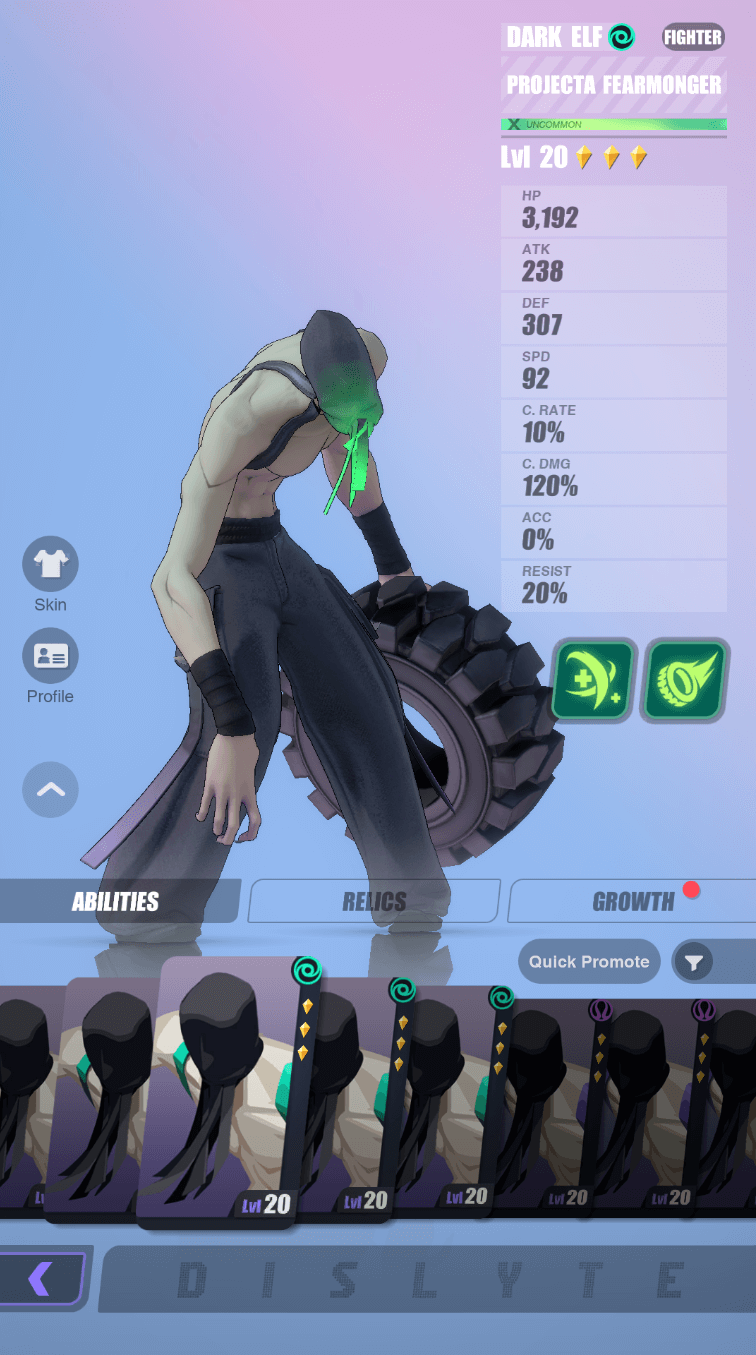756x1355 pixels.
Task: Tap the upward chevron collapse button
Action: 50,789
